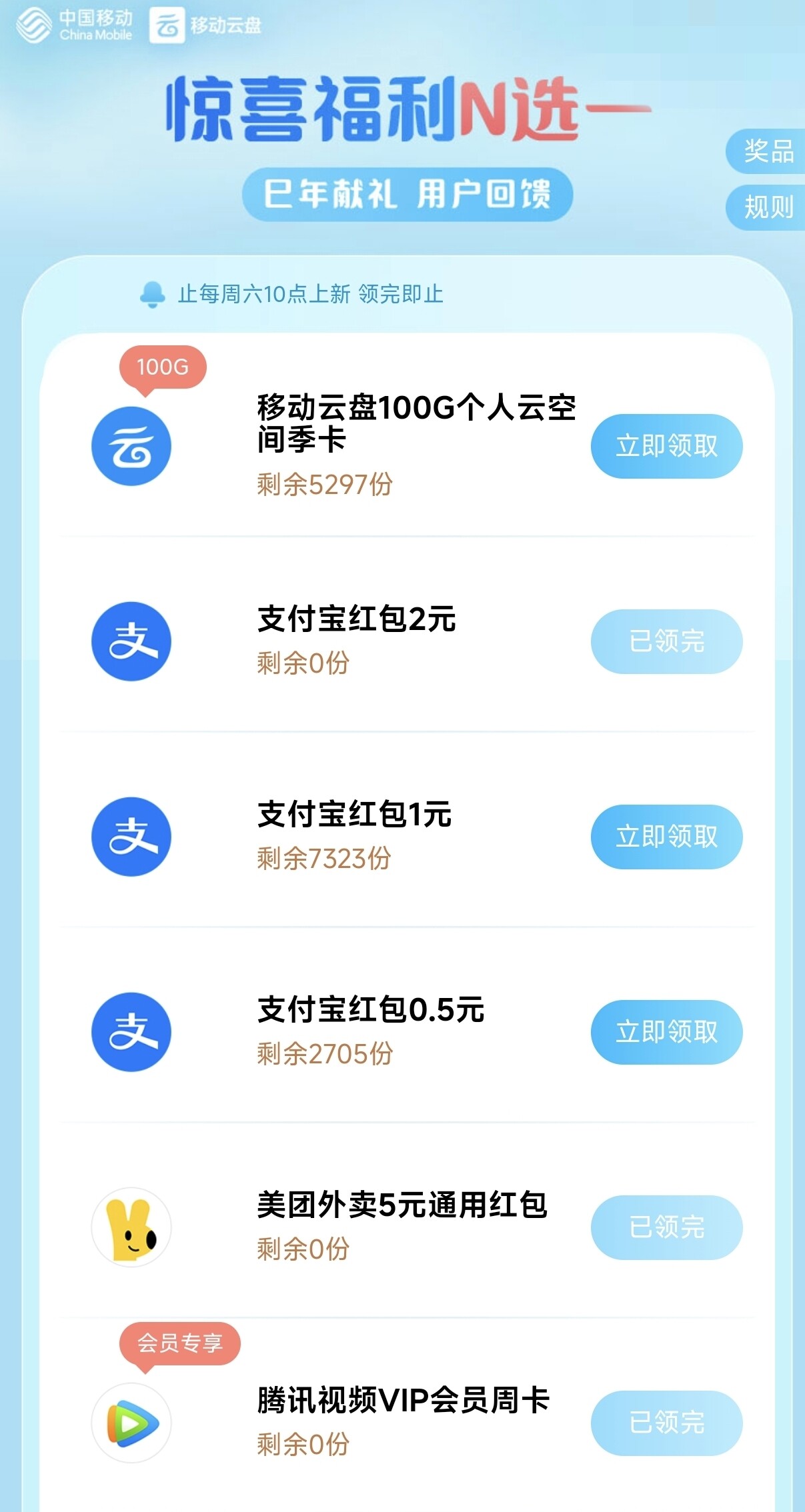Viewport: 805px width, 1512px height.
Task: Tap 已领完 beside 支付宝红包2元
Action: [666, 641]
